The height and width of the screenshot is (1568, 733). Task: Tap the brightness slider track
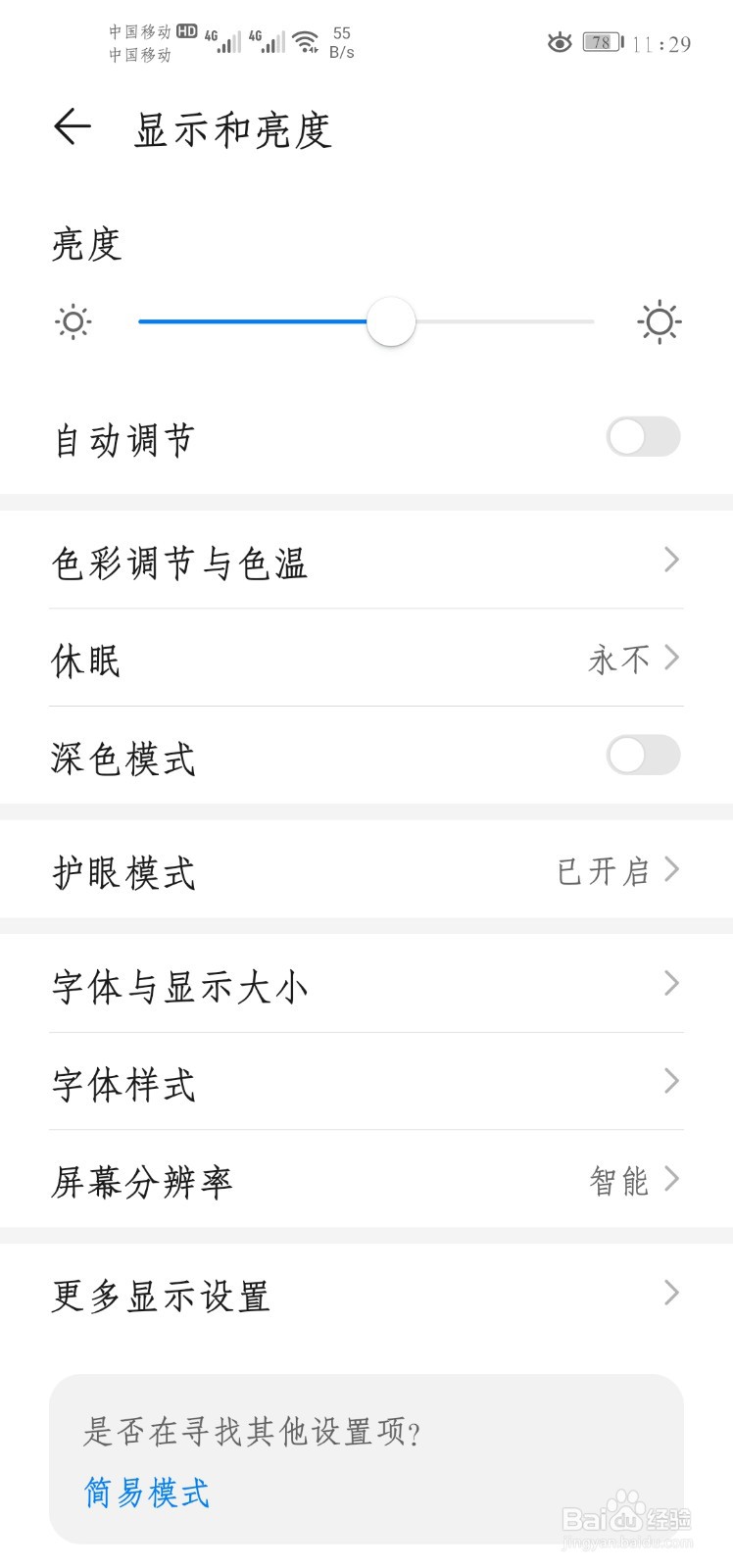coord(366,321)
